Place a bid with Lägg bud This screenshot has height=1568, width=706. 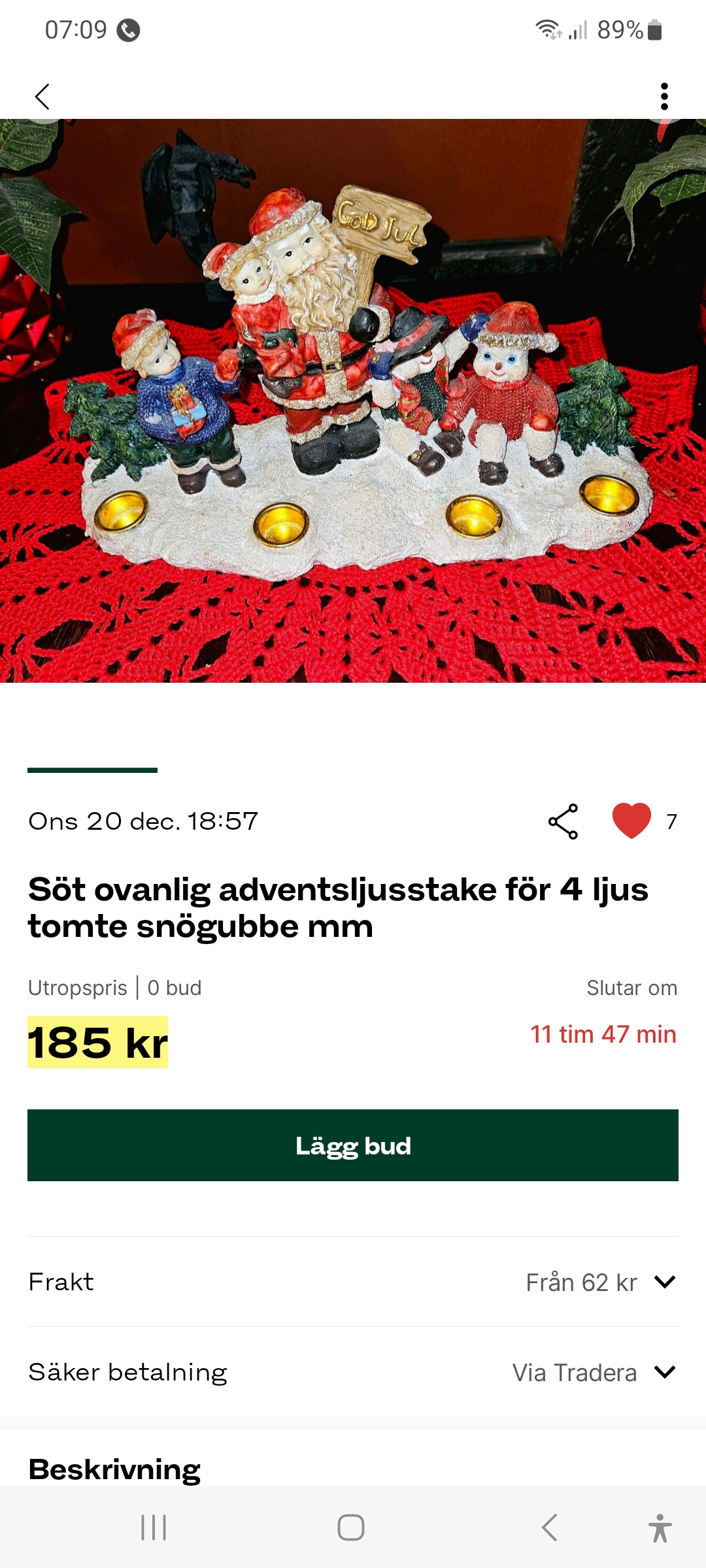353,1145
